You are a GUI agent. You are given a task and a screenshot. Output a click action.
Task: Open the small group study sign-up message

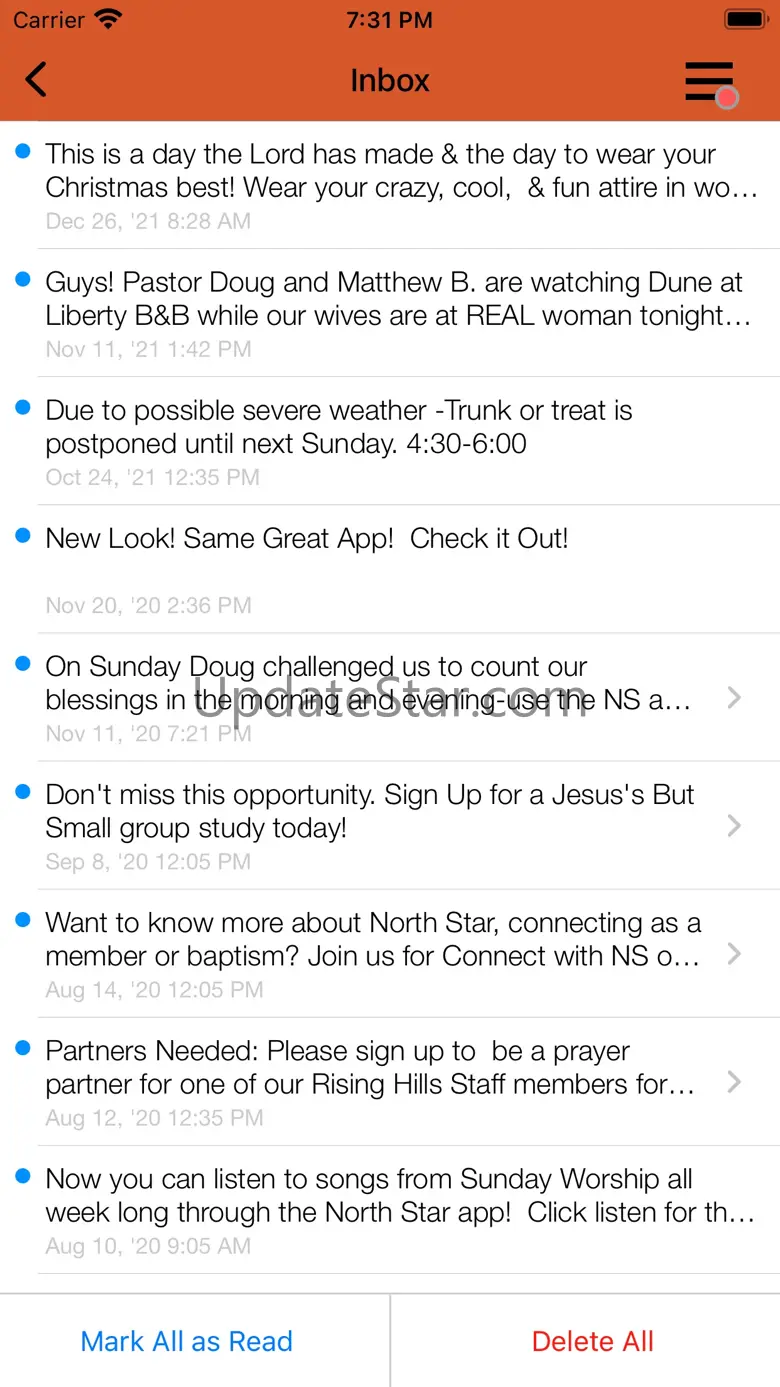[390, 825]
